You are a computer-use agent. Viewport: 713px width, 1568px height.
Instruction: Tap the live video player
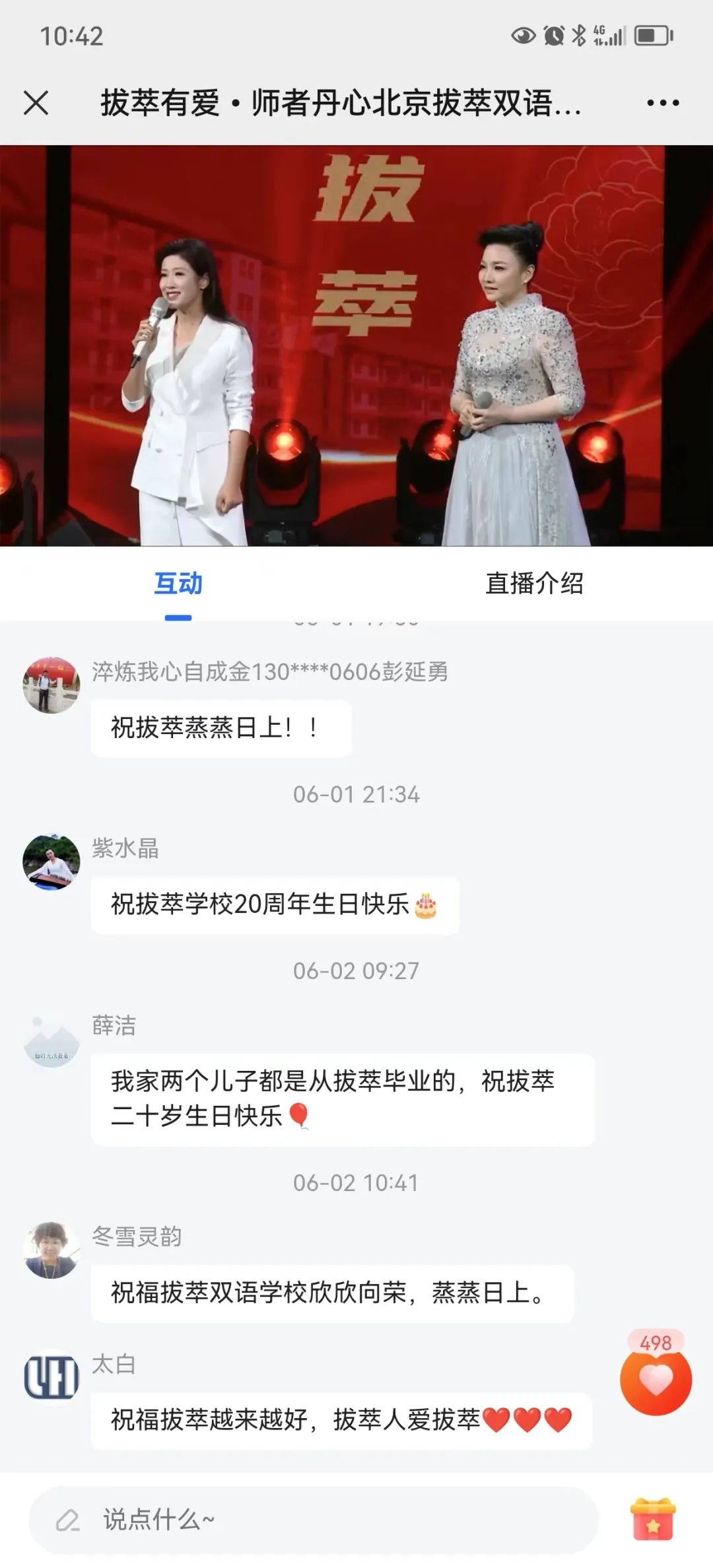(356, 345)
